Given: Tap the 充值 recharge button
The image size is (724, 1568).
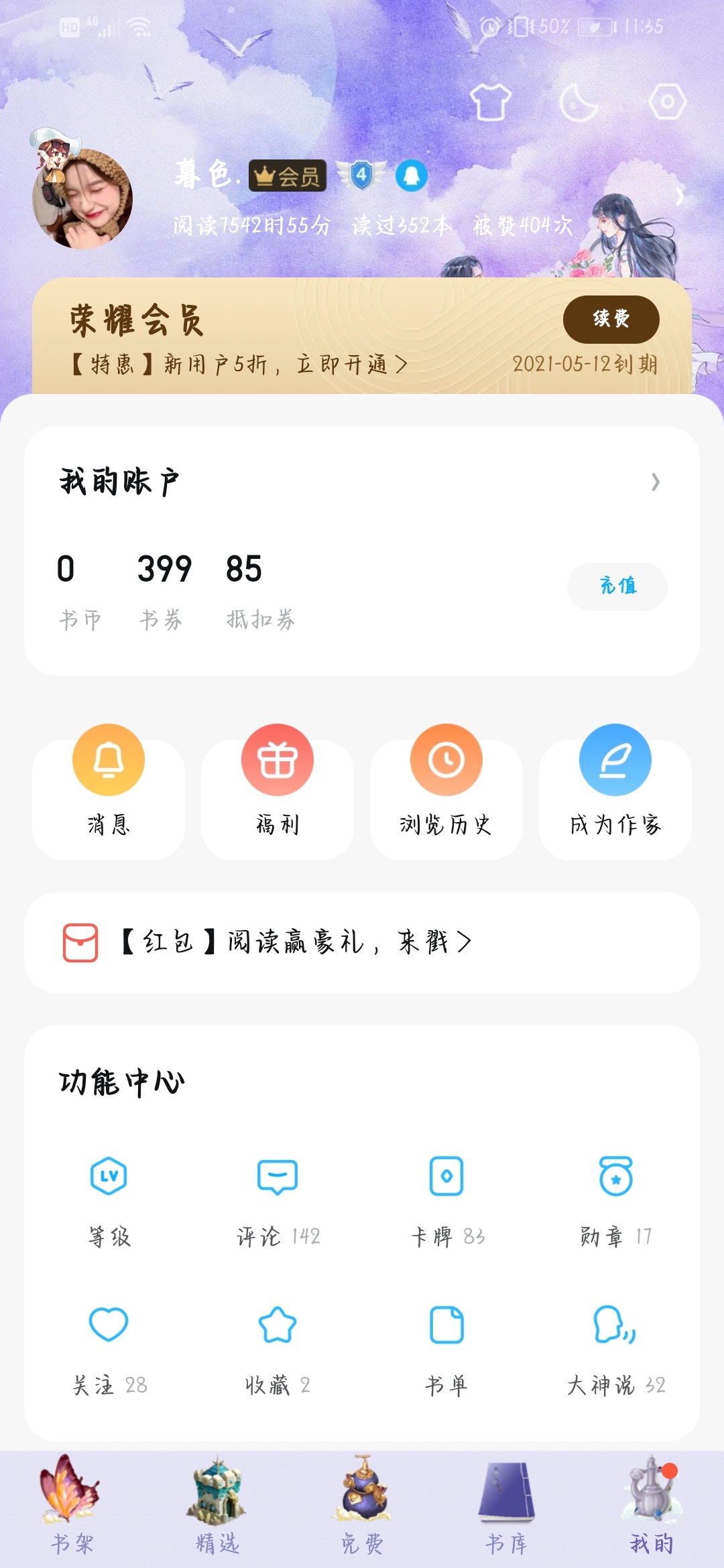Looking at the screenshot, I should tap(617, 586).
